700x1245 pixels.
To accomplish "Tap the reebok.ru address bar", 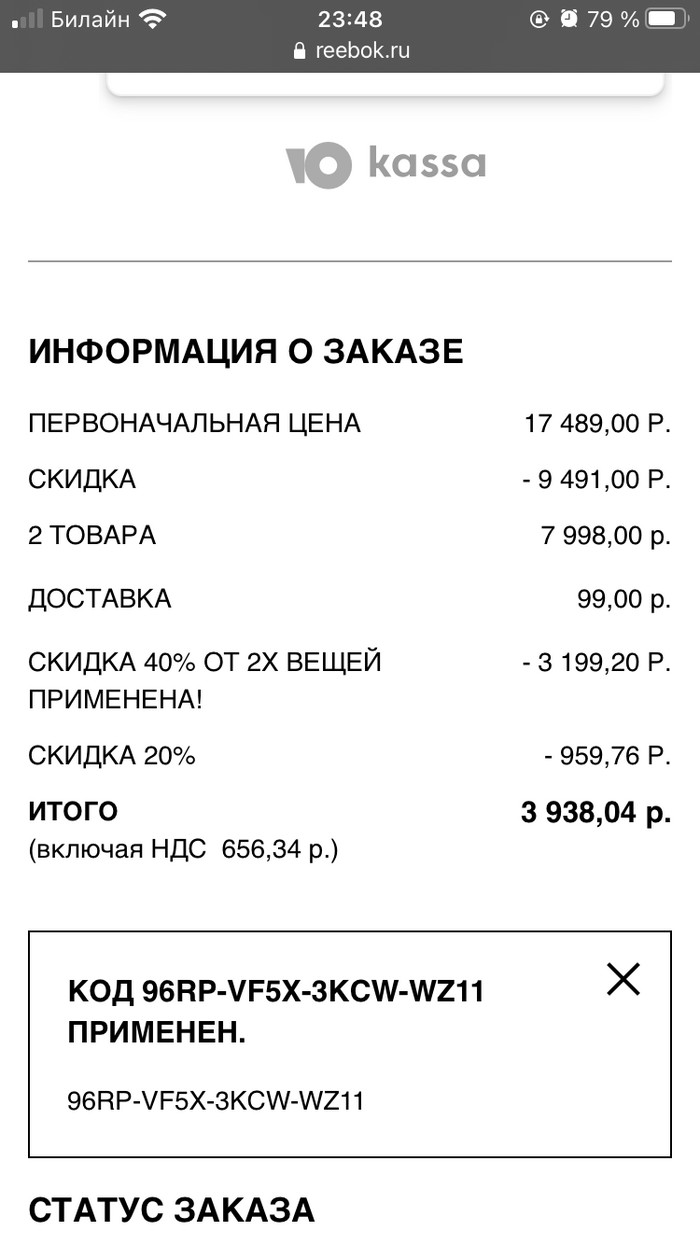I will click(352, 51).
